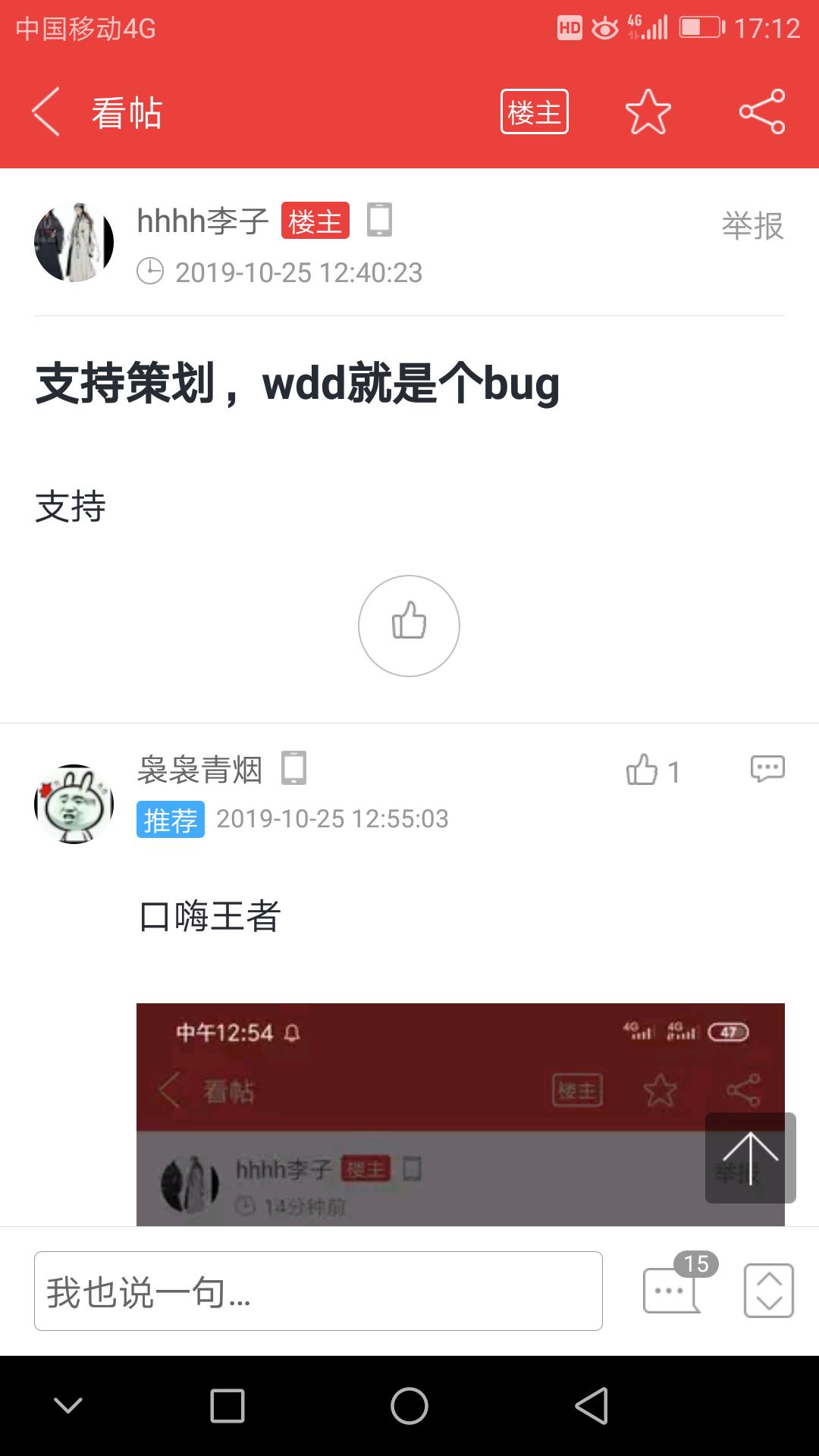
Task: Go back from the 看帖 page
Action: coord(47,112)
